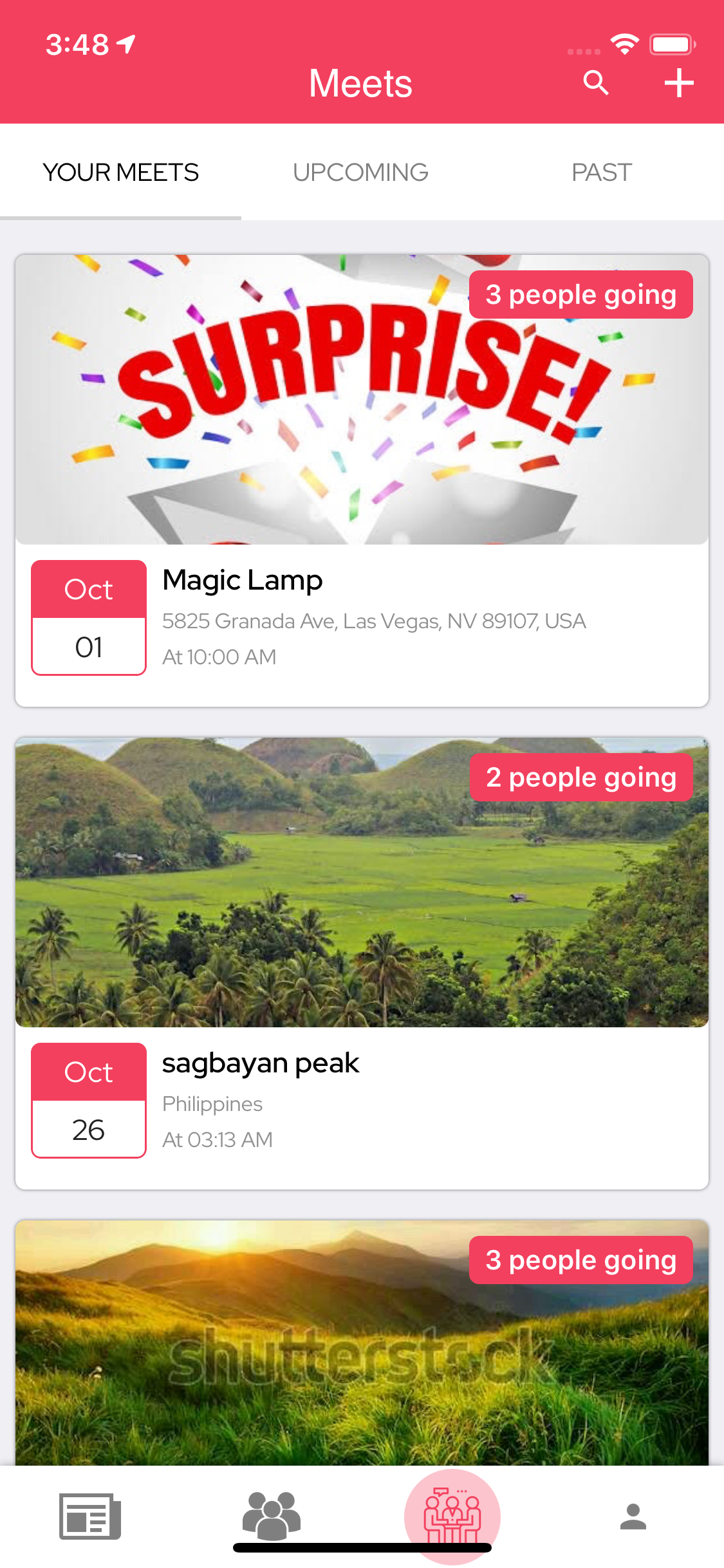Screen dimensions: 724x1568
Task: Open the search icon in the header
Action: click(595, 82)
